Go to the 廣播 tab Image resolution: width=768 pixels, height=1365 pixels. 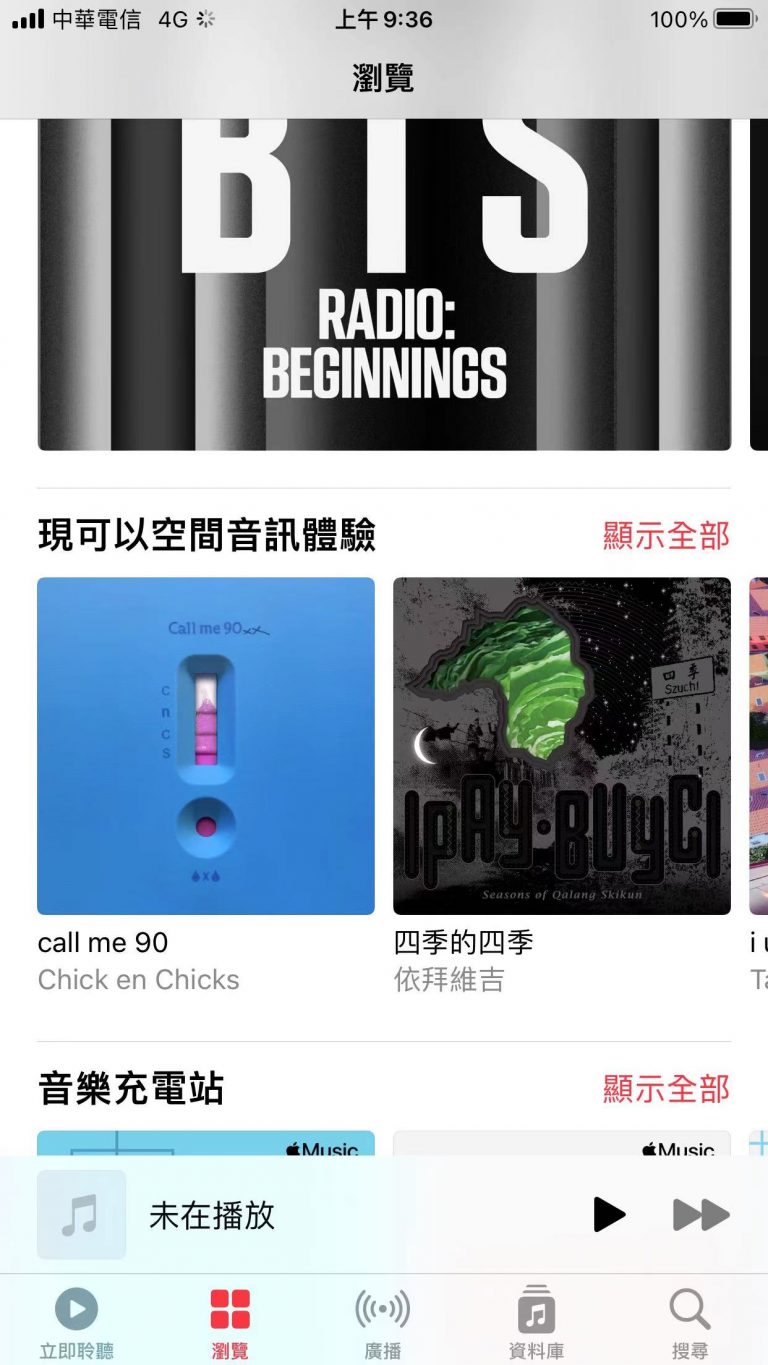[x=383, y=1322]
